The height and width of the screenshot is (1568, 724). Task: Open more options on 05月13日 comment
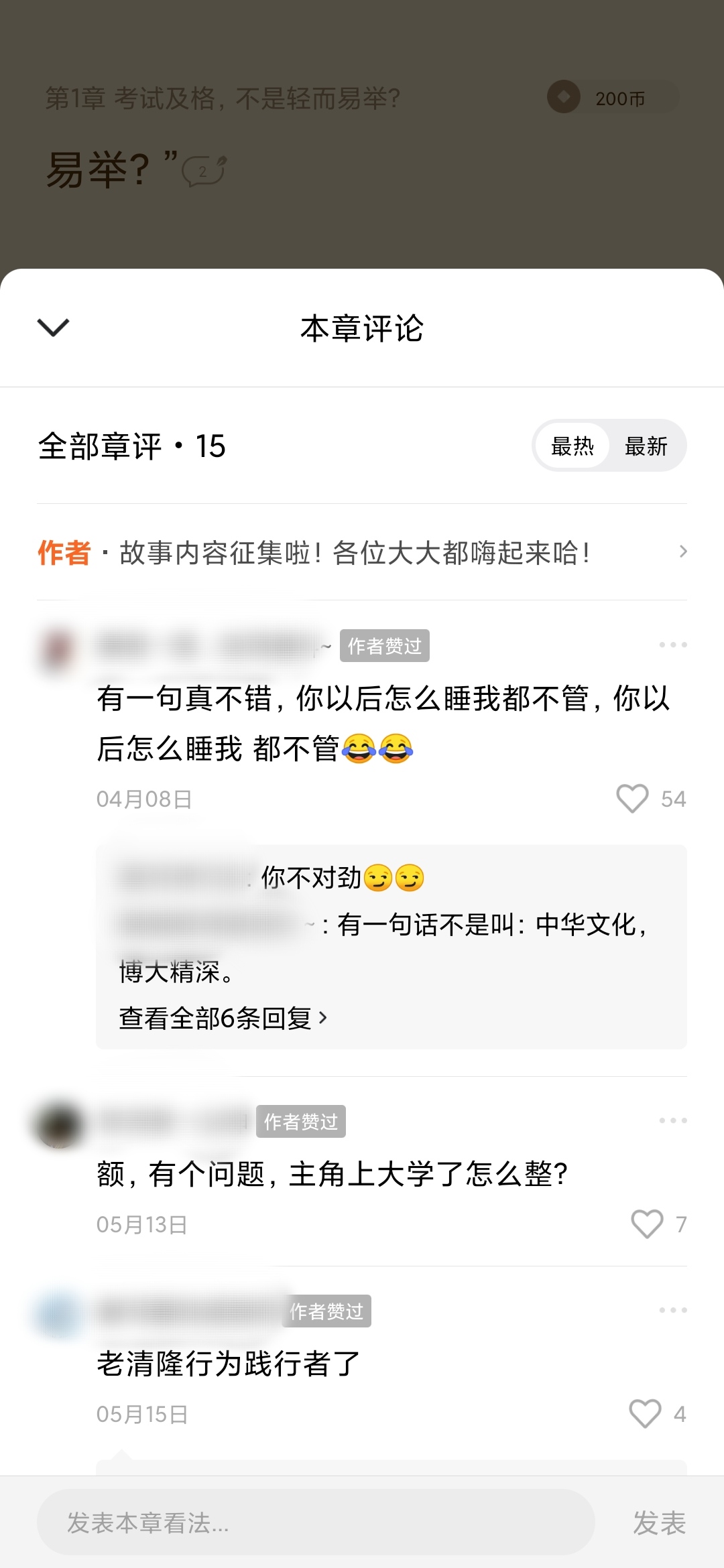click(x=672, y=1120)
